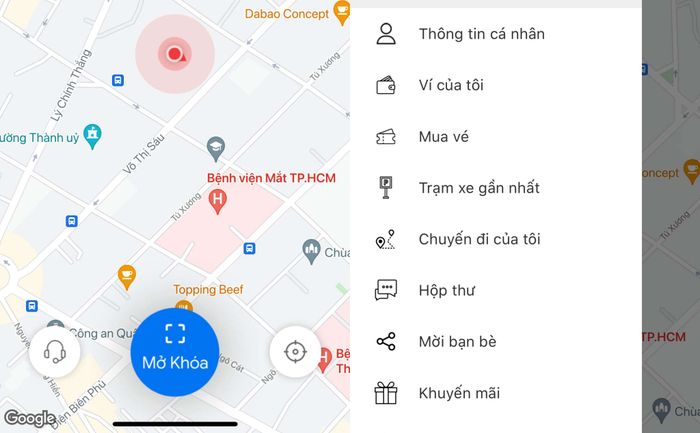View Chuyến đi của tôi
Screen dimensions: 700x433
click(479, 239)
